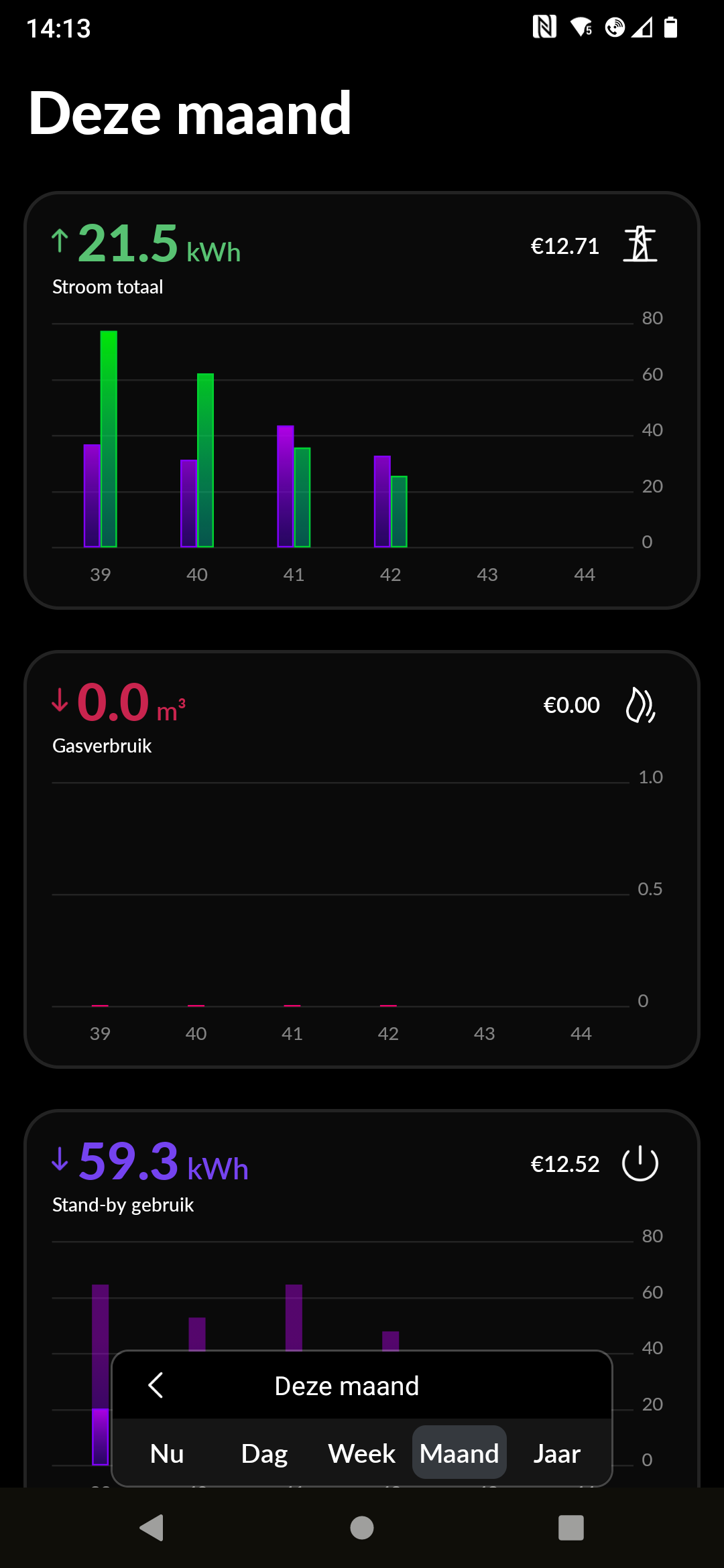Go to the previous month with the arrow

click(x=156, y=1385)
